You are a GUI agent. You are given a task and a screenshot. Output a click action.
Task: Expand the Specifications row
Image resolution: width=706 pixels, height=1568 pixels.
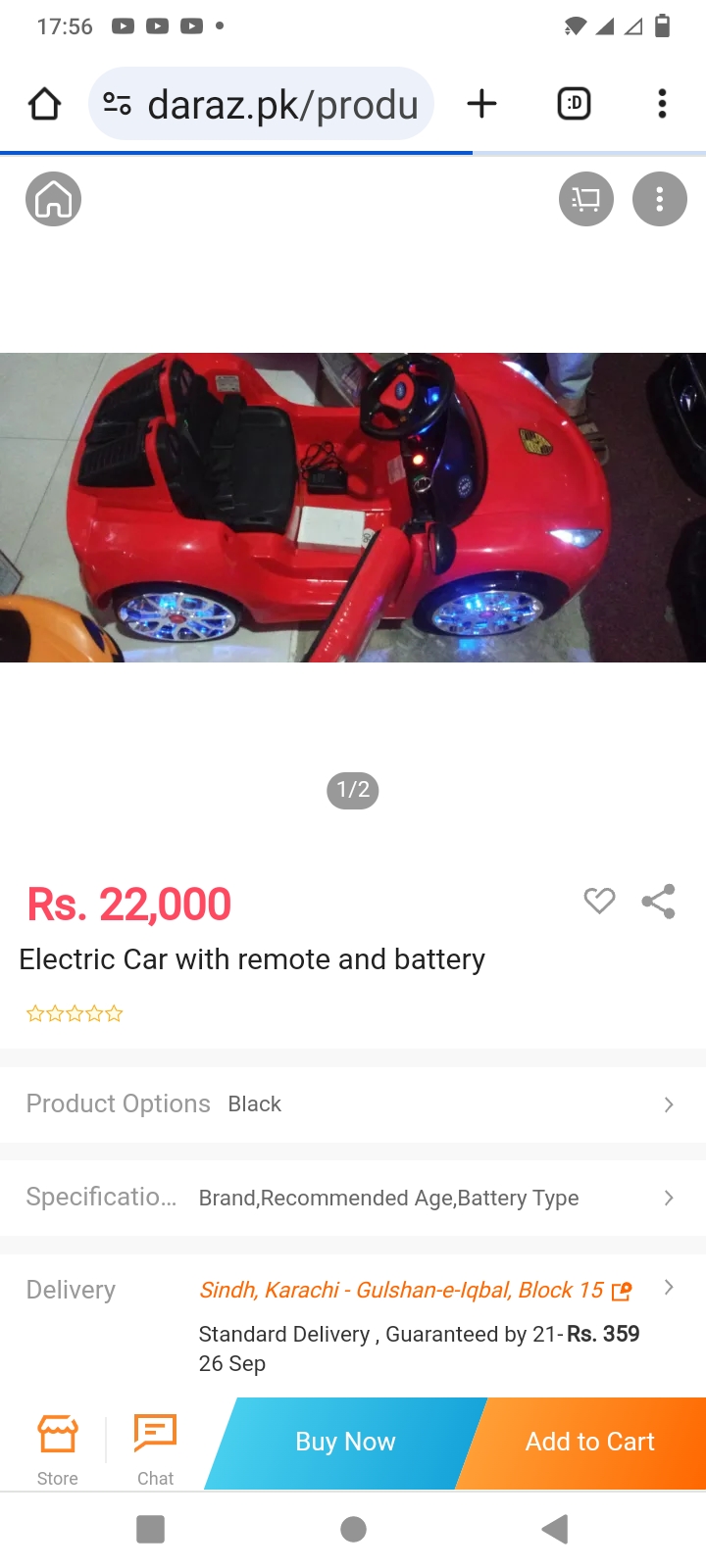point(351,1198)
